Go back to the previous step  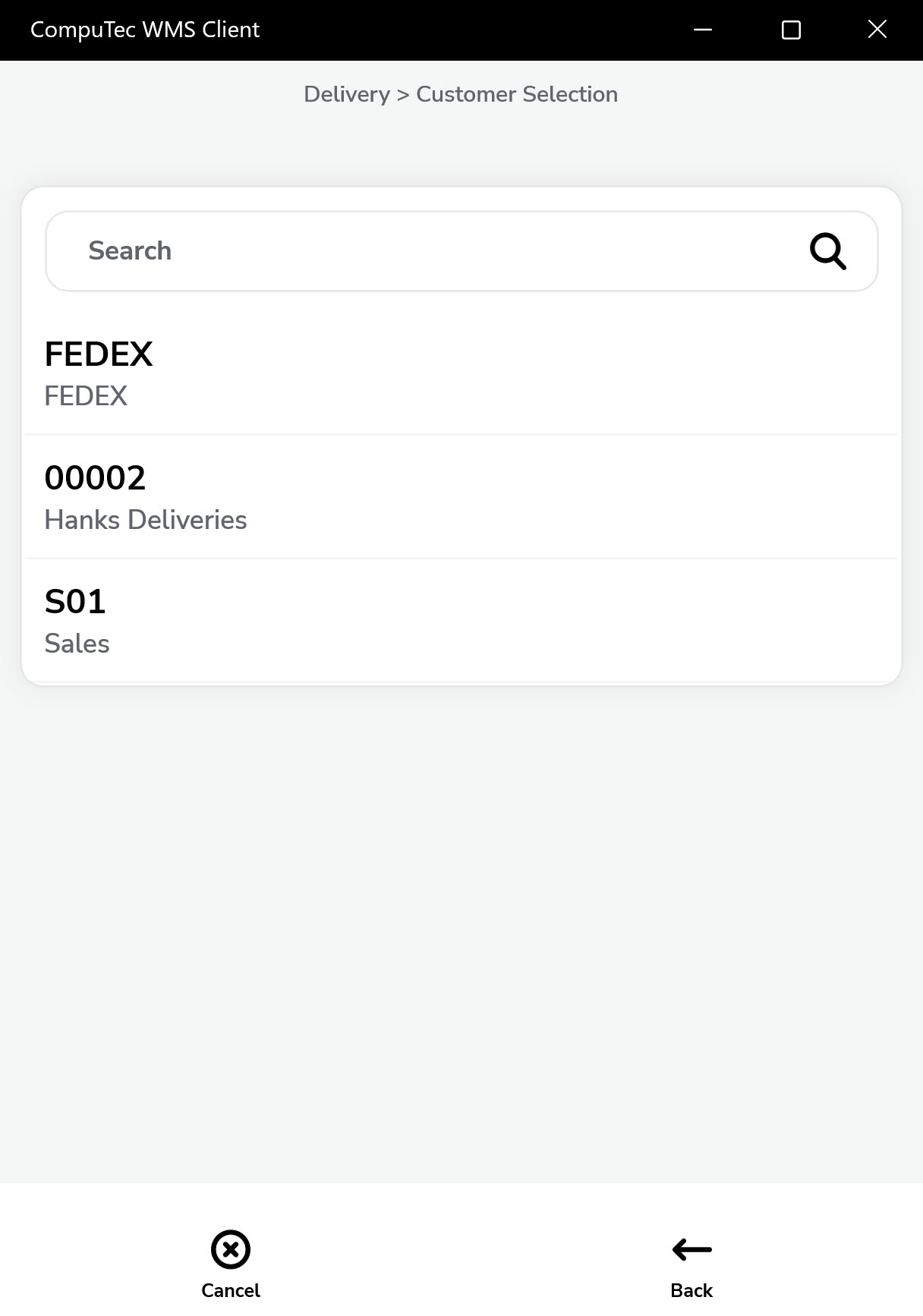point(691,1264)
